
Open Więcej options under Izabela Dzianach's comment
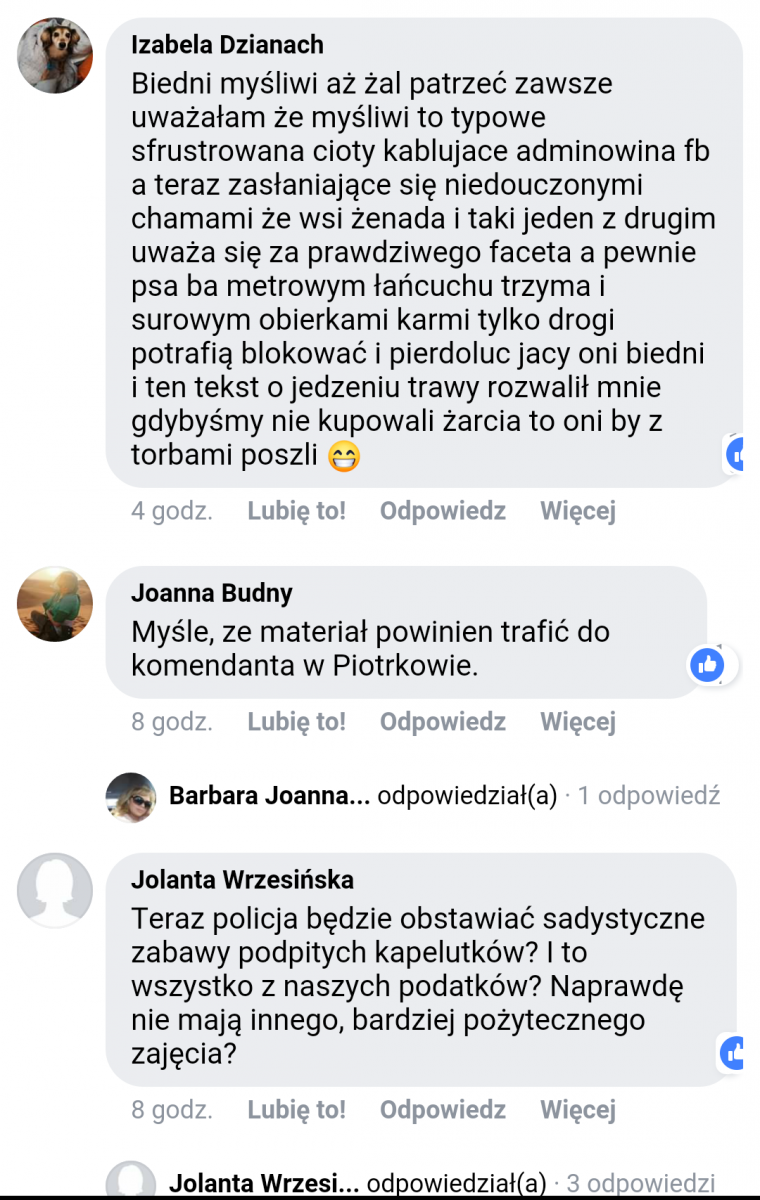pos(578,511)
